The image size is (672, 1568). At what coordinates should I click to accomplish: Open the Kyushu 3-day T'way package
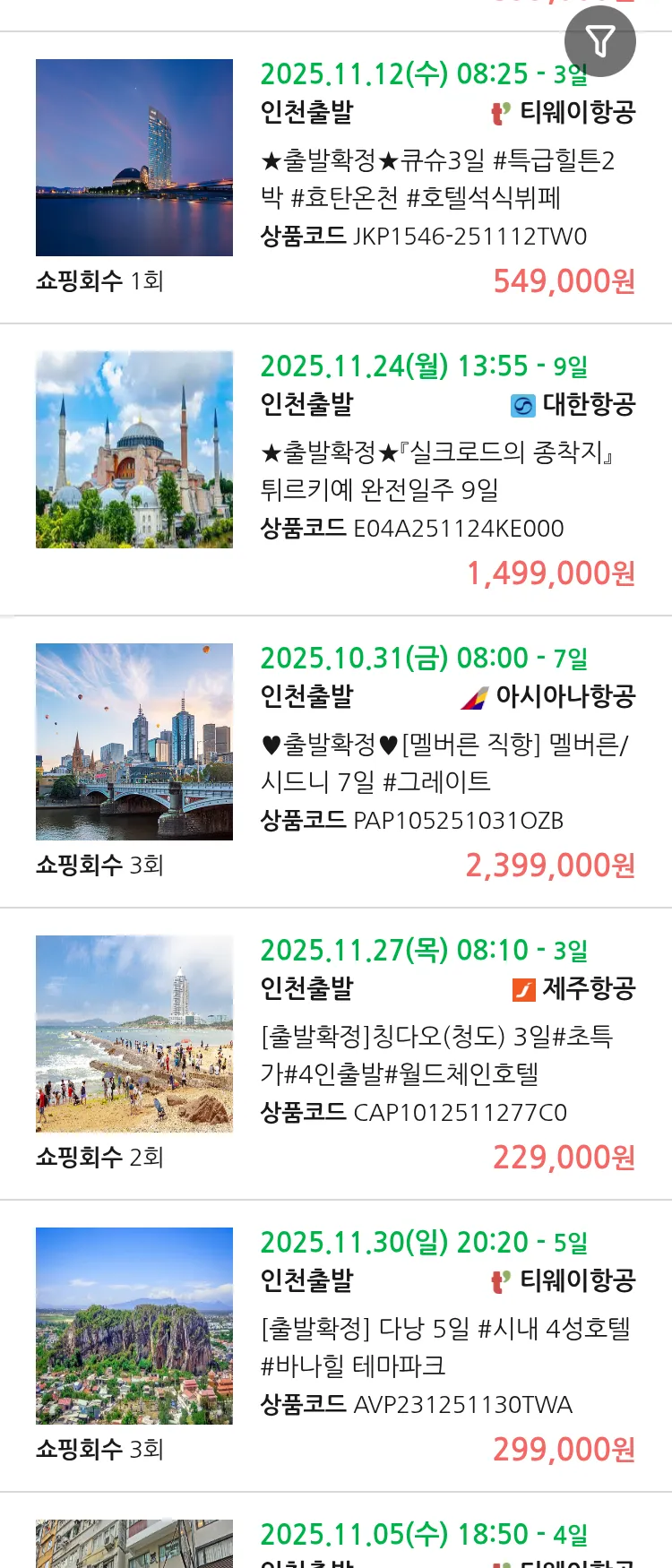coord(437,178)
